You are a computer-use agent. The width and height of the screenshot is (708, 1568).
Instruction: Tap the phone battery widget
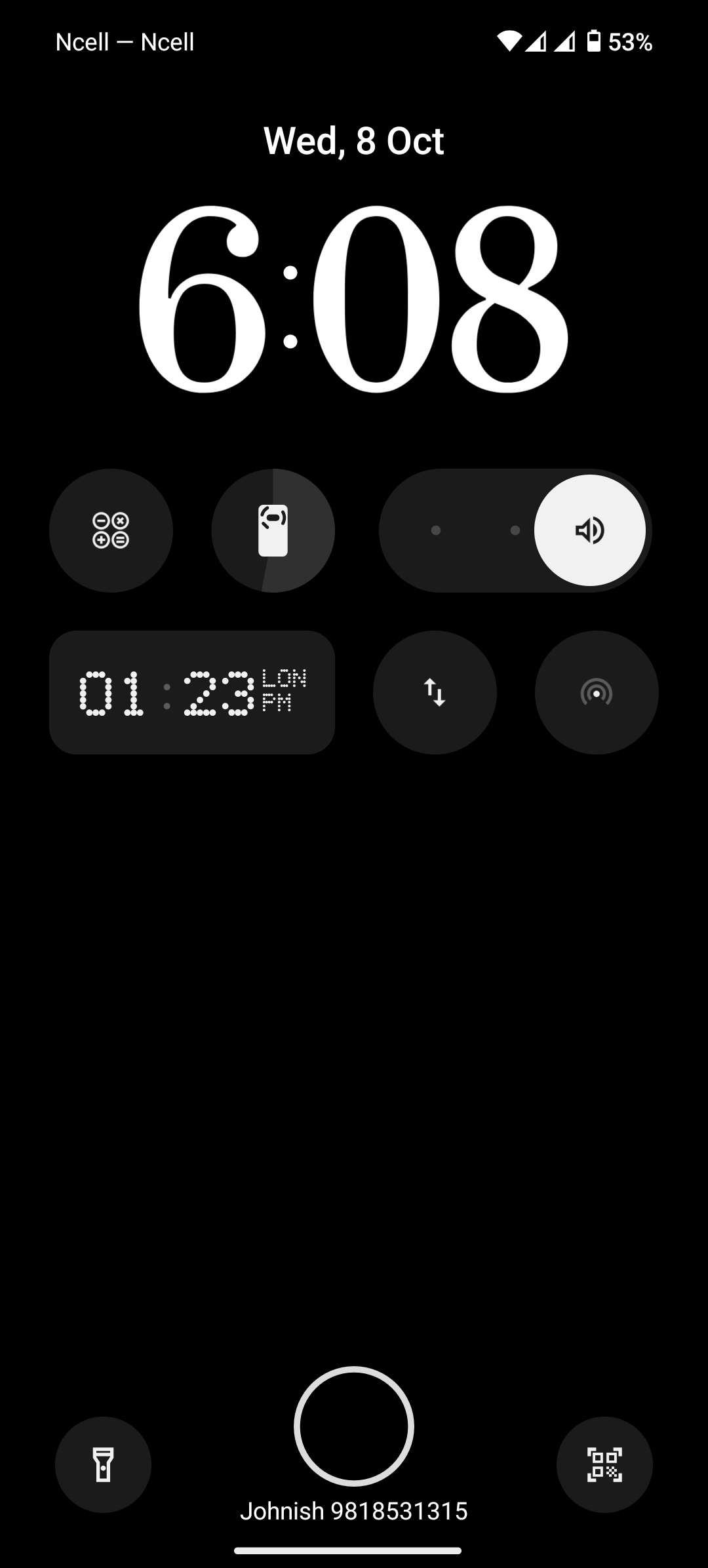[273, 530]
